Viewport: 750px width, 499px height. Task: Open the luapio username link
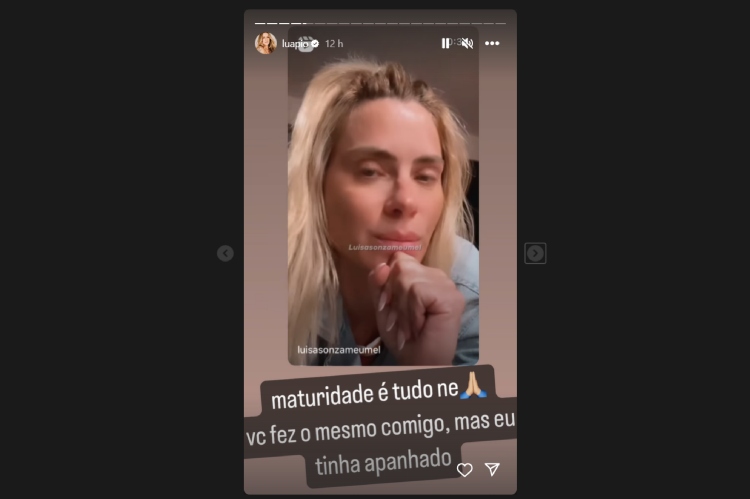295,44
